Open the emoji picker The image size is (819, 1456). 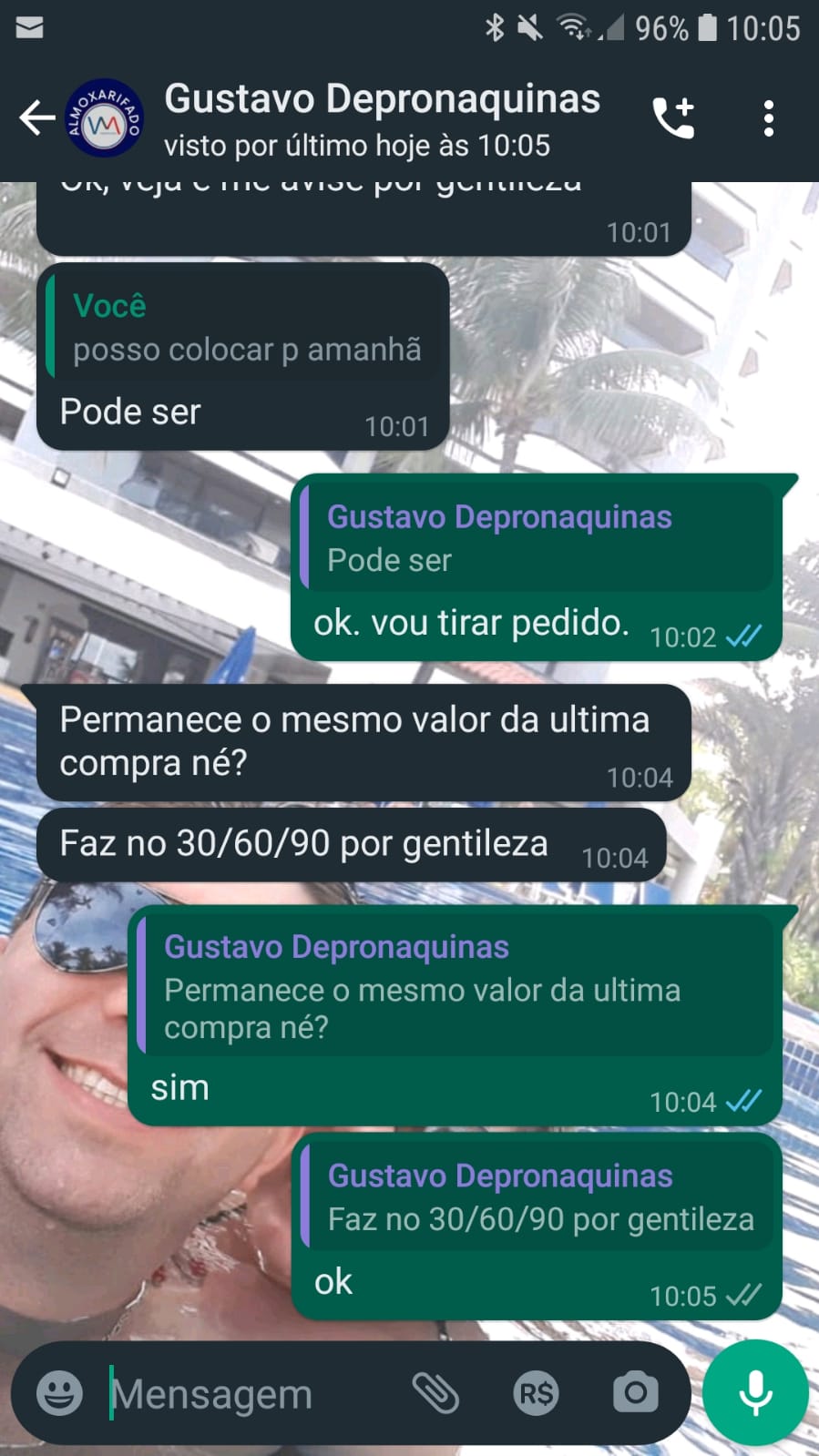pos(59,1393)
